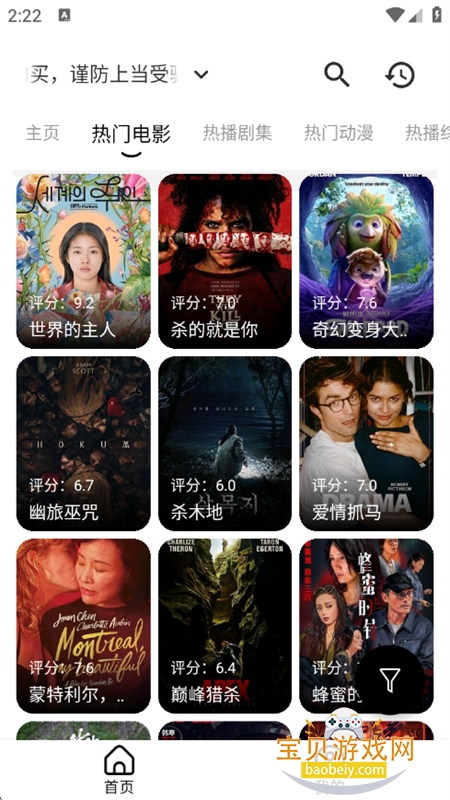Open the movie 杀的就是你

tap(225, 261)
